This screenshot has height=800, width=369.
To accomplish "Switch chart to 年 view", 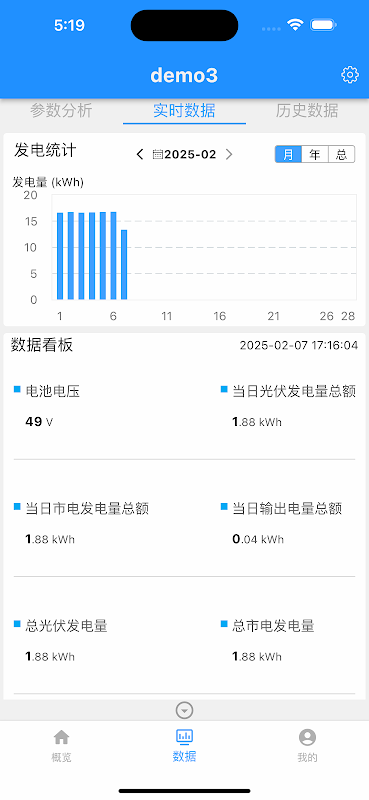I will (315, 154).
